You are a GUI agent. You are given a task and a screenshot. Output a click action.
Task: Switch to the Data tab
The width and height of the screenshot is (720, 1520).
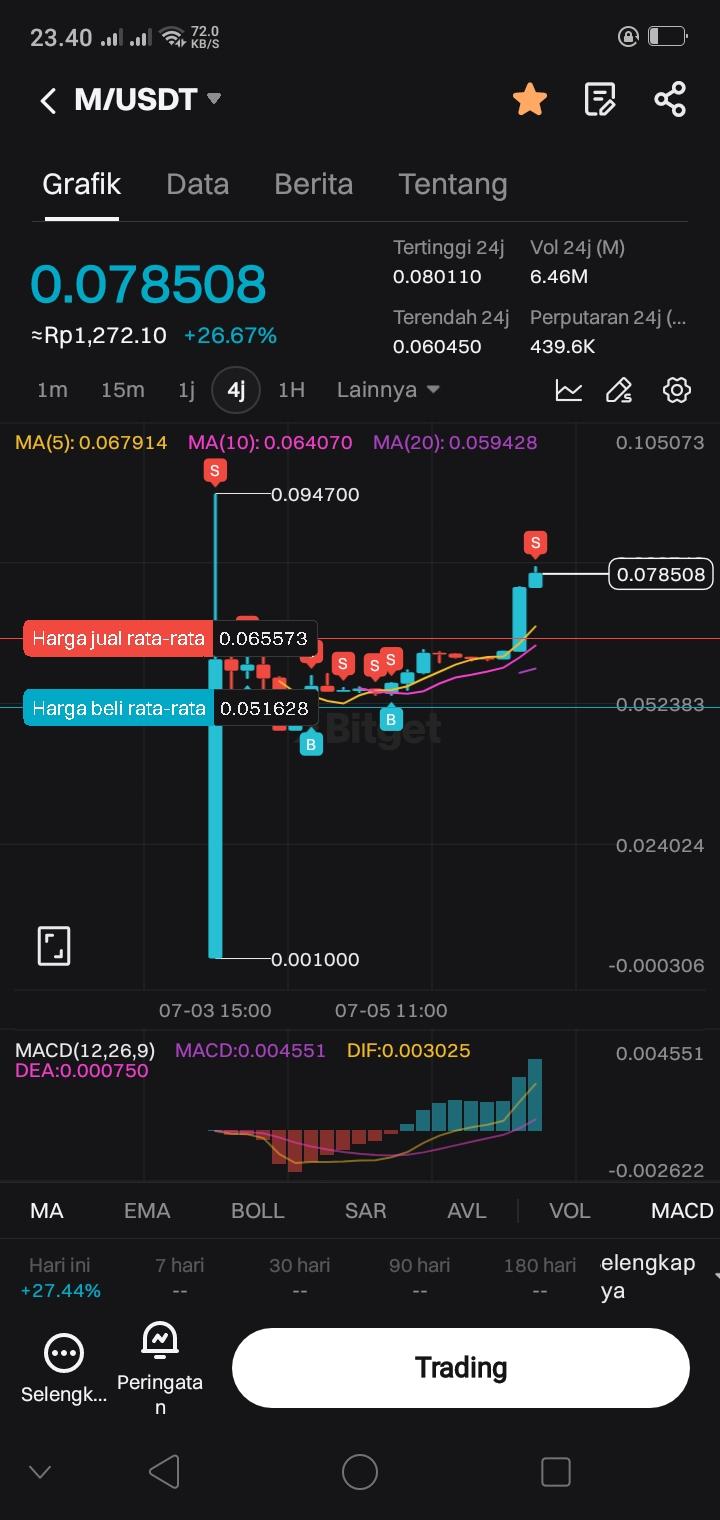(x=197, y=184)
